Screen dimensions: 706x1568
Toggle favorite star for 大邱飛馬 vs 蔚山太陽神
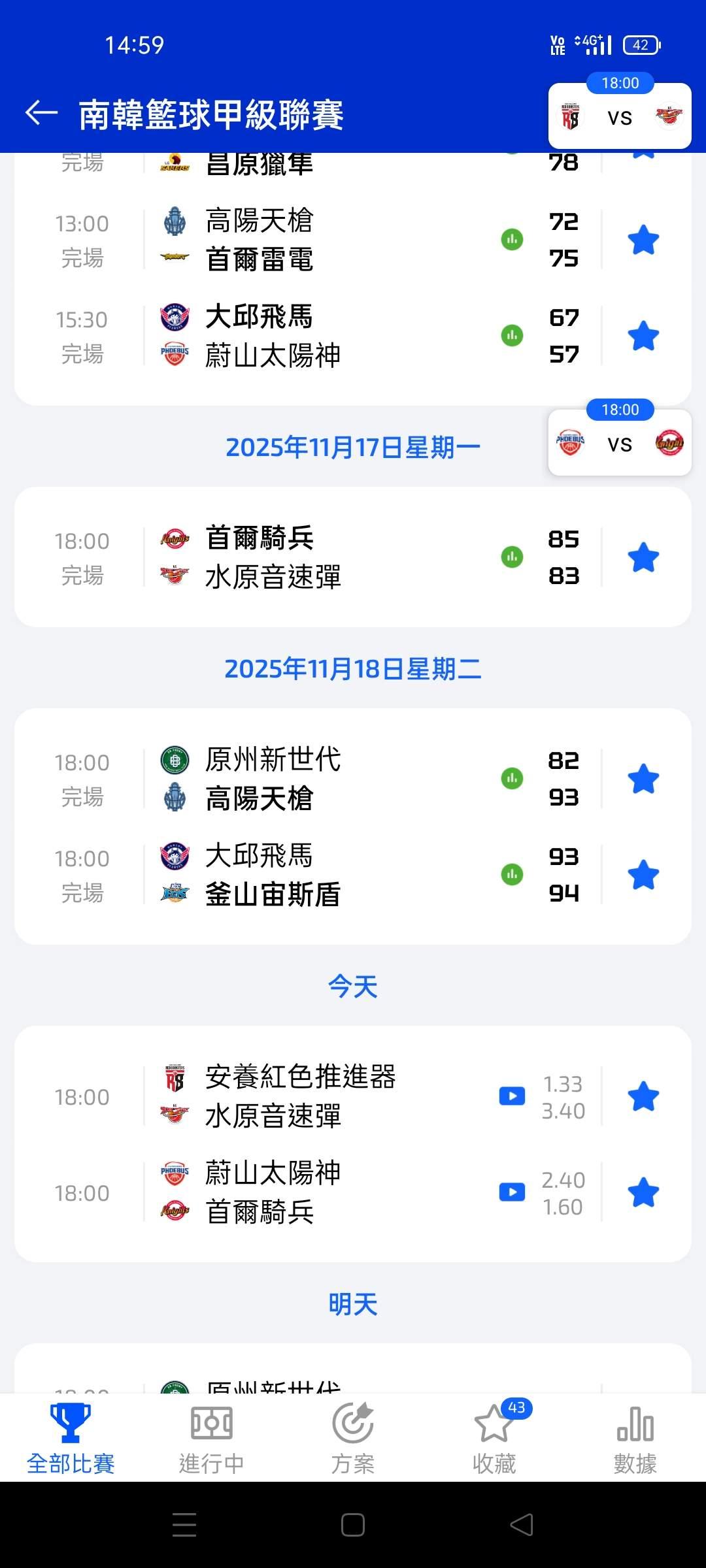pyautogui.click(x=643, y=336)
